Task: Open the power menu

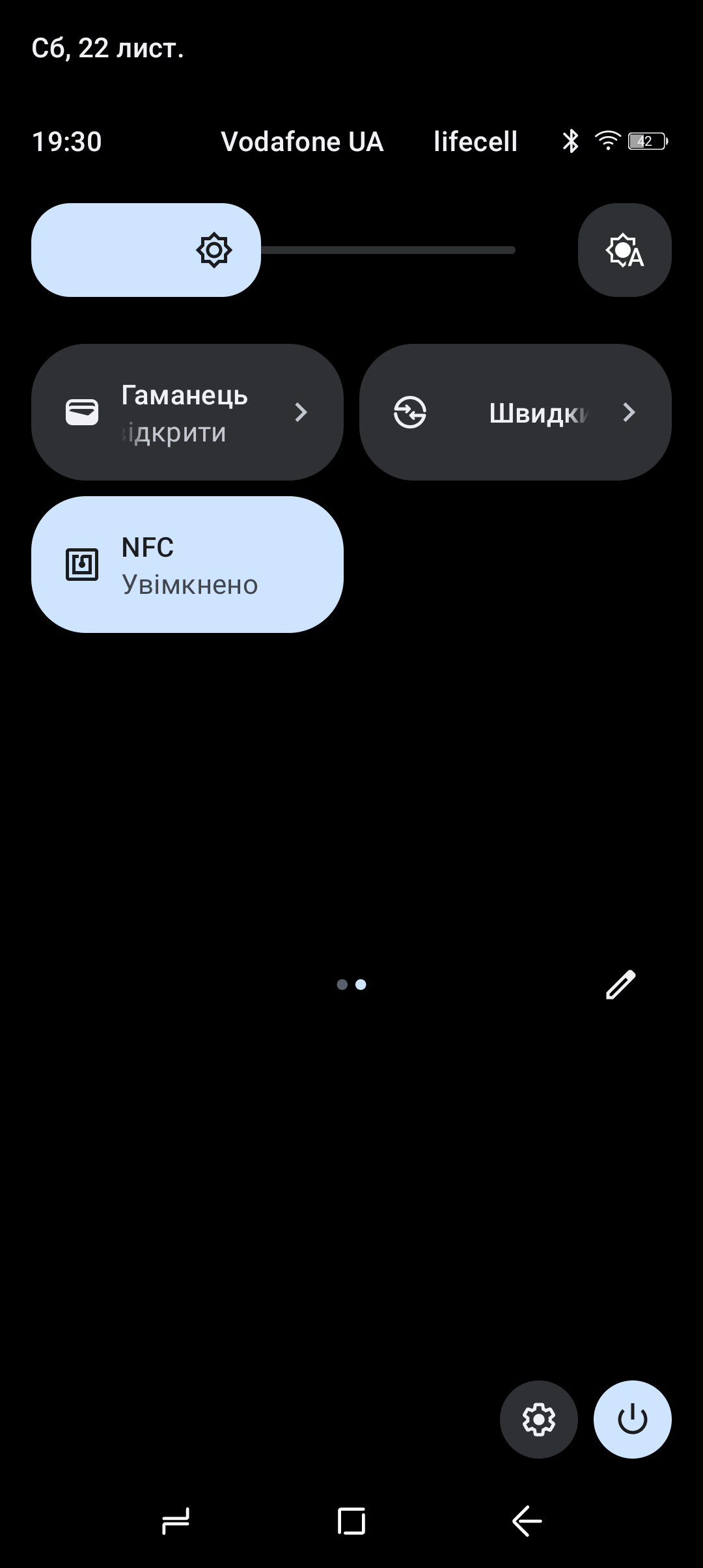Action: (x=632, y=1419)
